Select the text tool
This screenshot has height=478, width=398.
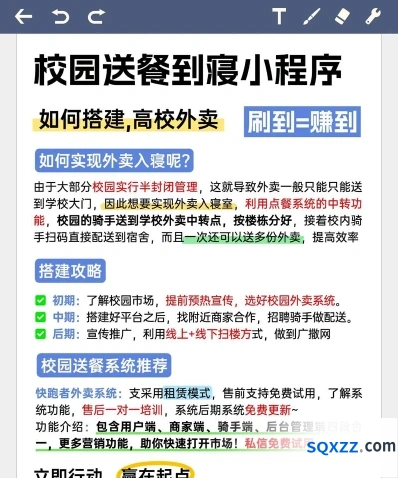click(279, 16)
